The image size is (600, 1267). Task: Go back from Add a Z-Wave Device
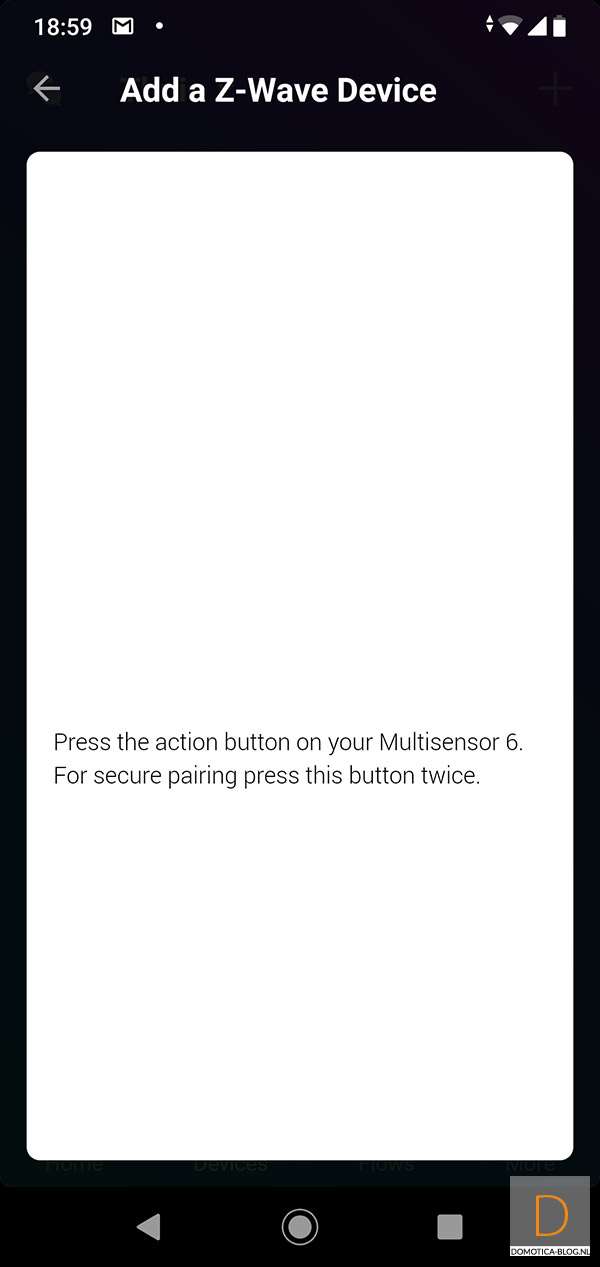(46, 90)
